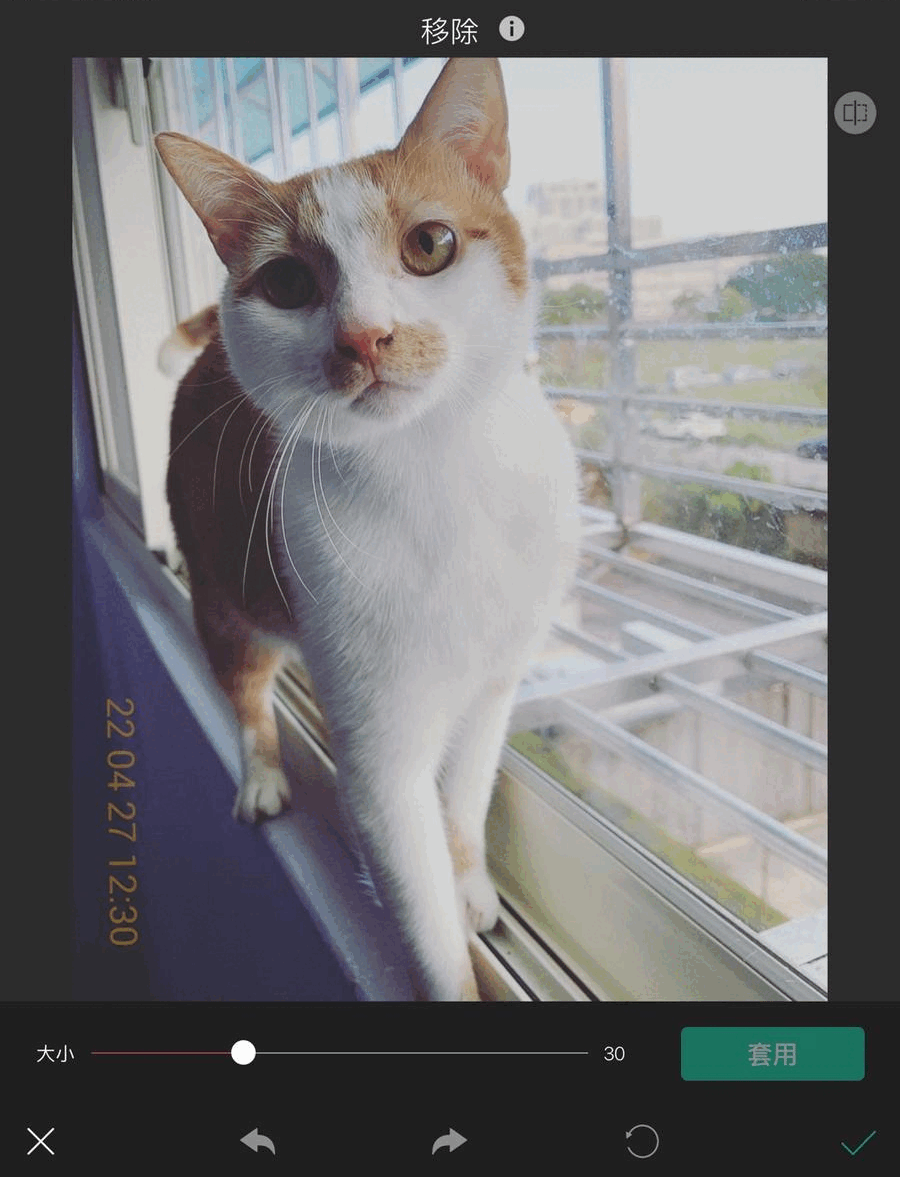
Task: Apply removal with the 套用 button
Action: [772, 1053]
